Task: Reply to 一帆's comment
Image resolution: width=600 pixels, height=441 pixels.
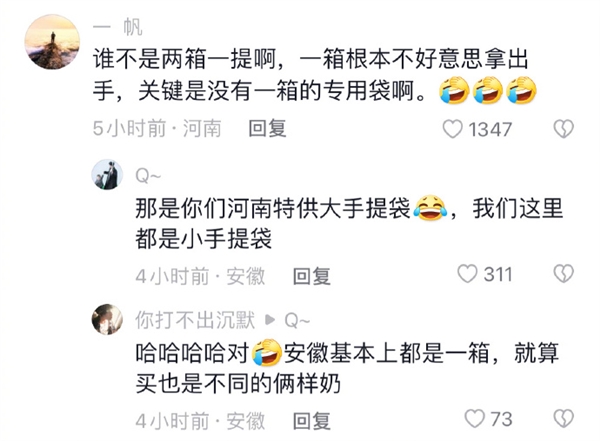Action: tap(267, 129)
